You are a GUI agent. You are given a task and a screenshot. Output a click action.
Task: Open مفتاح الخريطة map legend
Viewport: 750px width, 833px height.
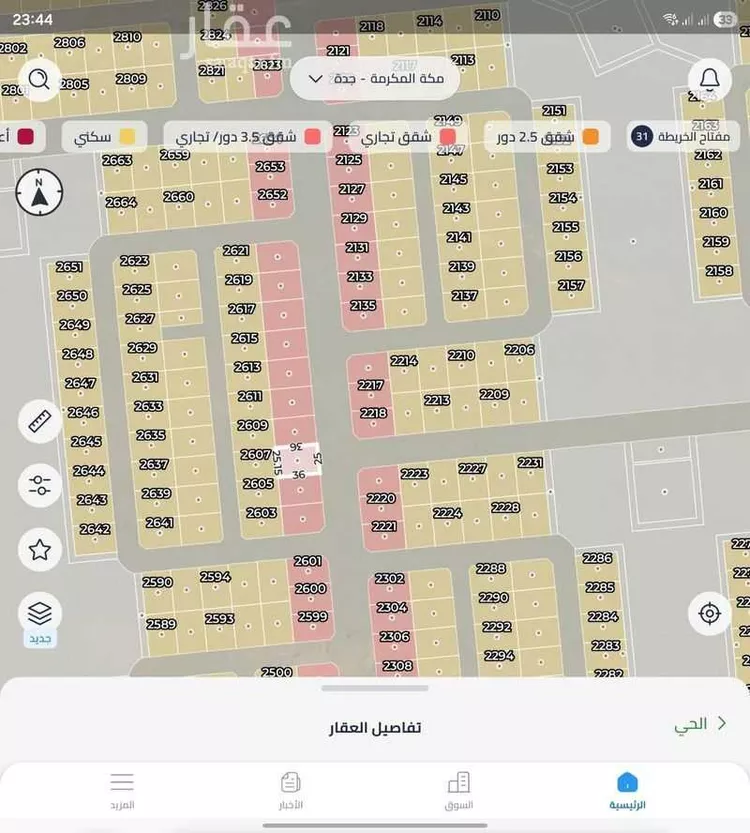pyautogui.click(x=684, y=136)
